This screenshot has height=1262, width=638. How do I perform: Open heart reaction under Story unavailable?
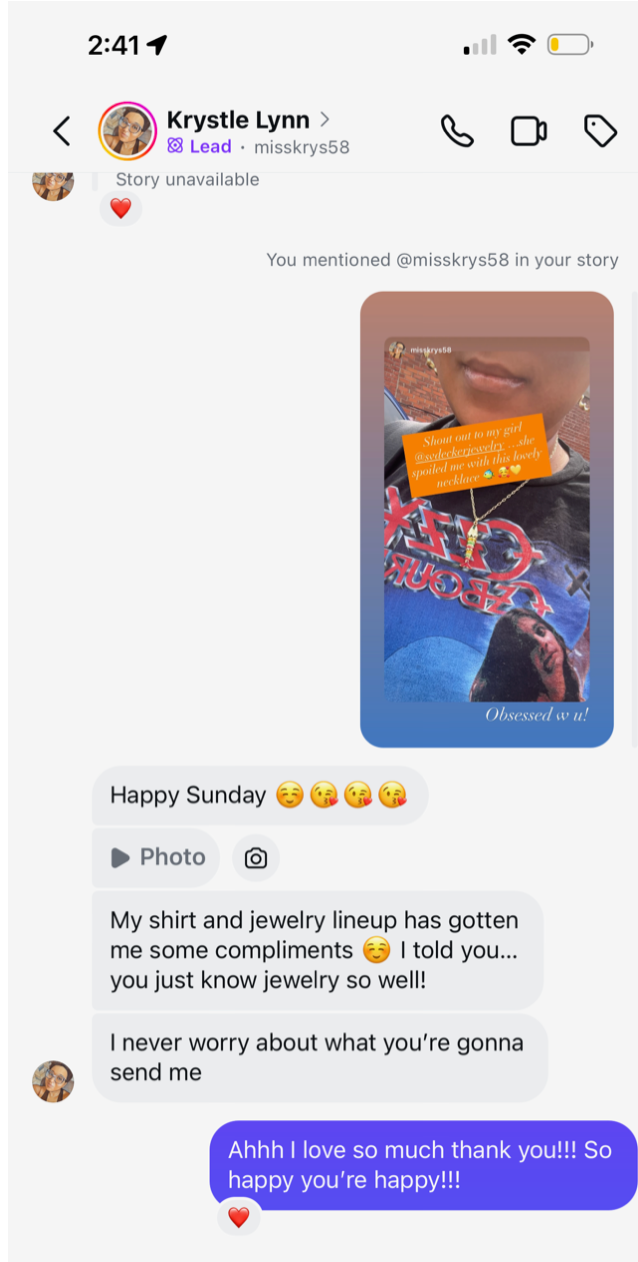coord(120,209)
